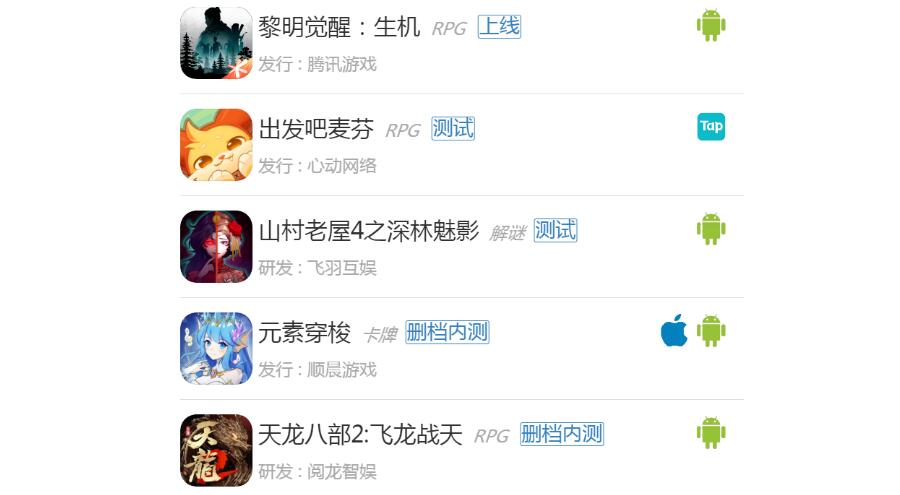Viewport: 900px width, 495px height.
Task: Tap the Android icon for 黎明觉醒：生机
Action: pos(711,25)
